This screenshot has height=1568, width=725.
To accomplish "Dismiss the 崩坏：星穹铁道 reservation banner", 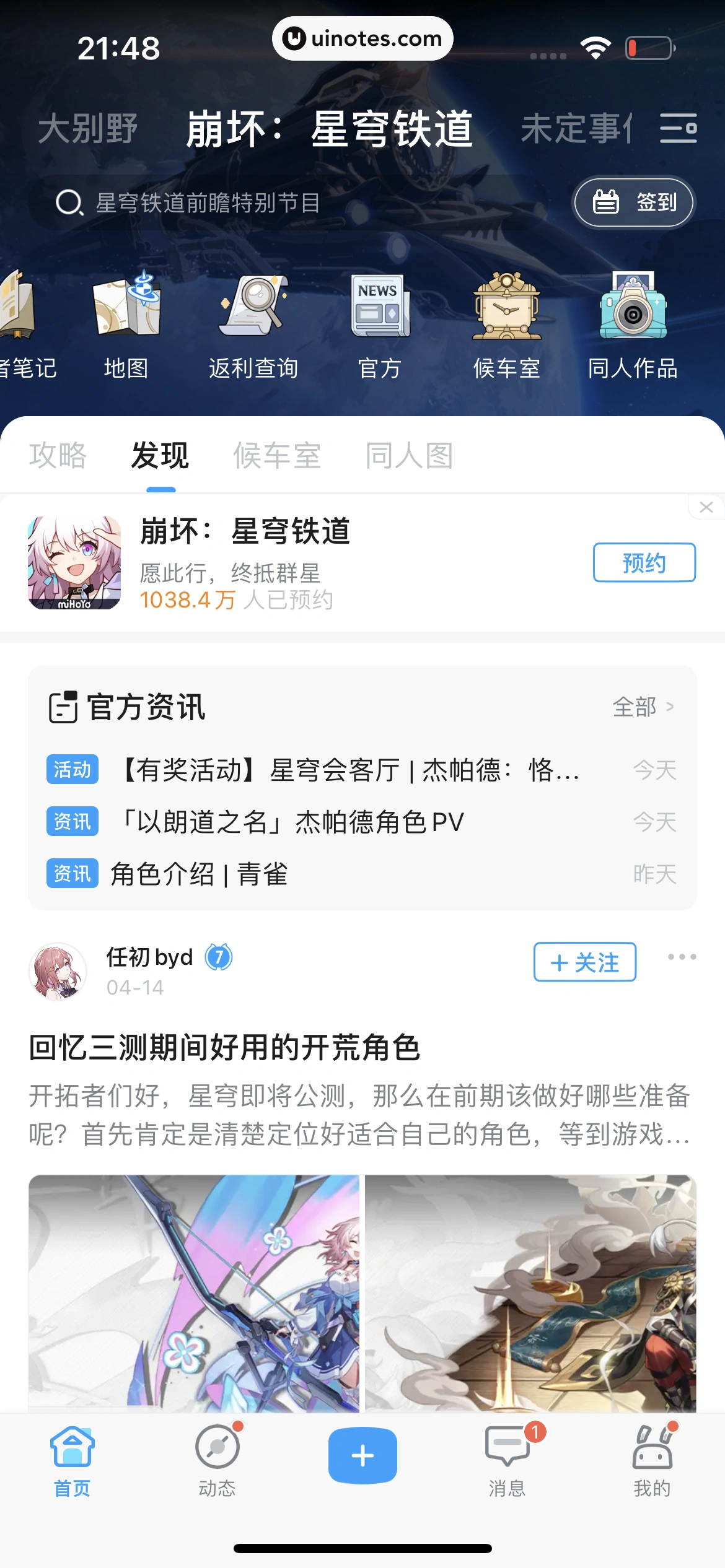I will pyautogui.click(x=706, y=507).
